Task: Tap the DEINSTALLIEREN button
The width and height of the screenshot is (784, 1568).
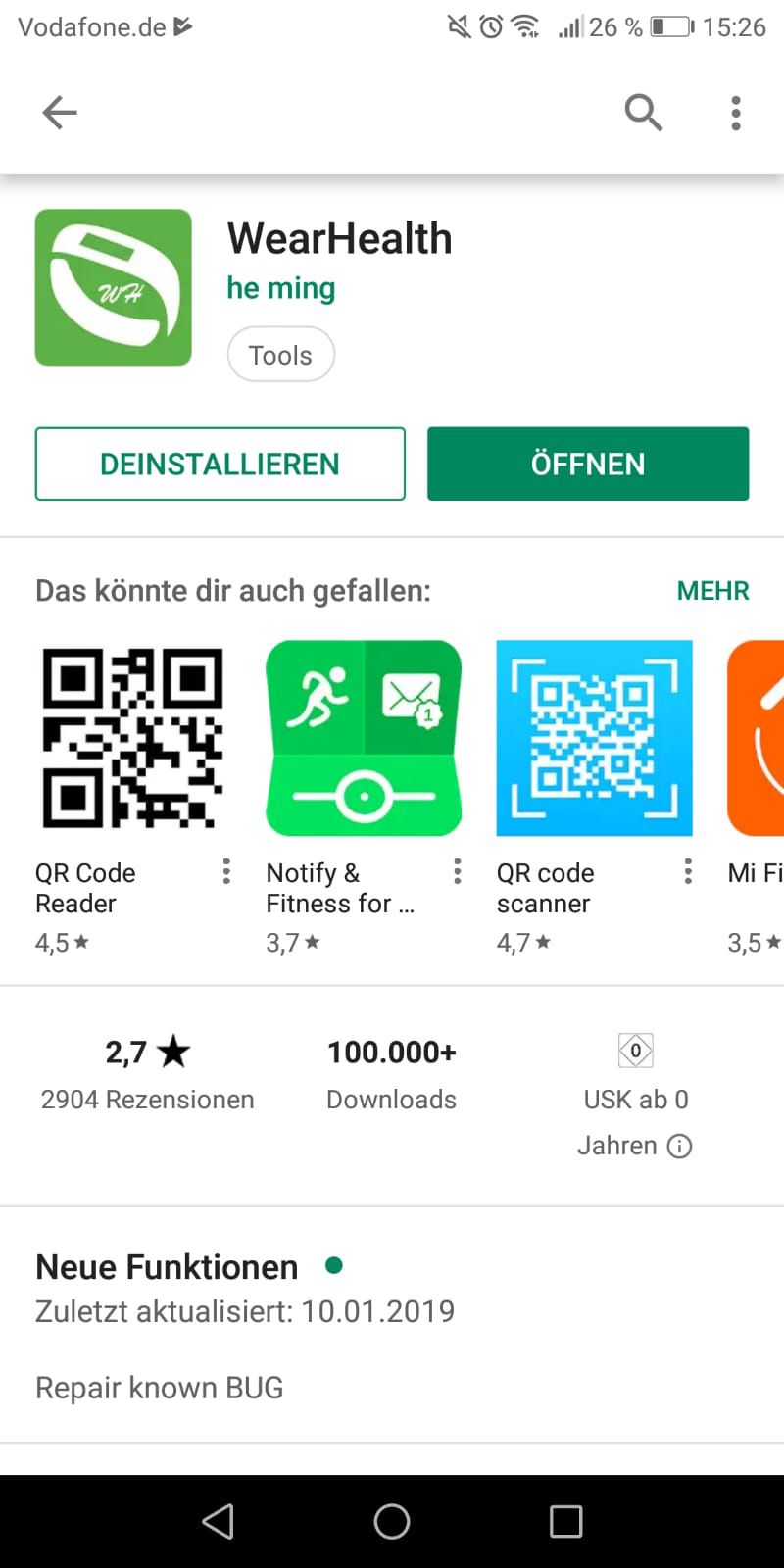Action: click(220, 464)
